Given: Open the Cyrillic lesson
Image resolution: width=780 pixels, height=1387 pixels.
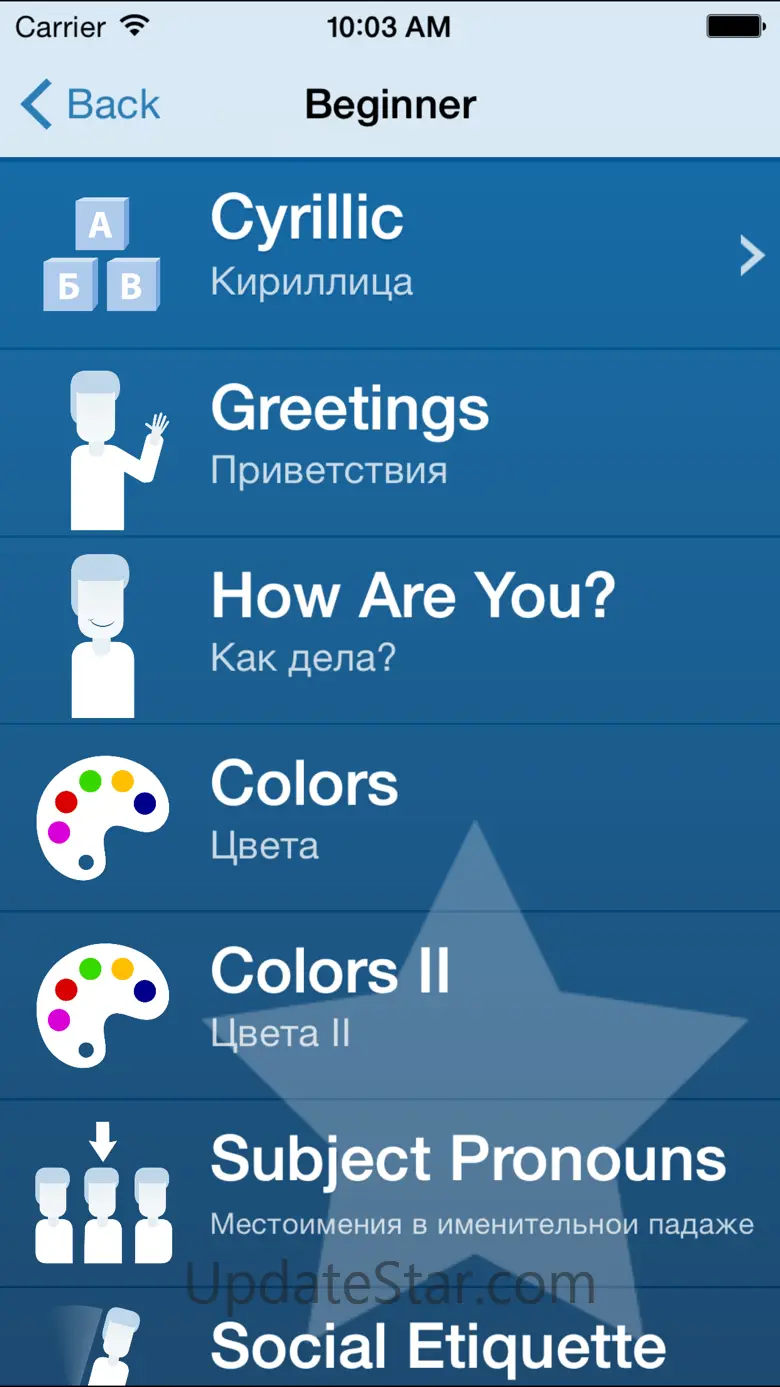Looking at the screenshot, I should (390, 254).
